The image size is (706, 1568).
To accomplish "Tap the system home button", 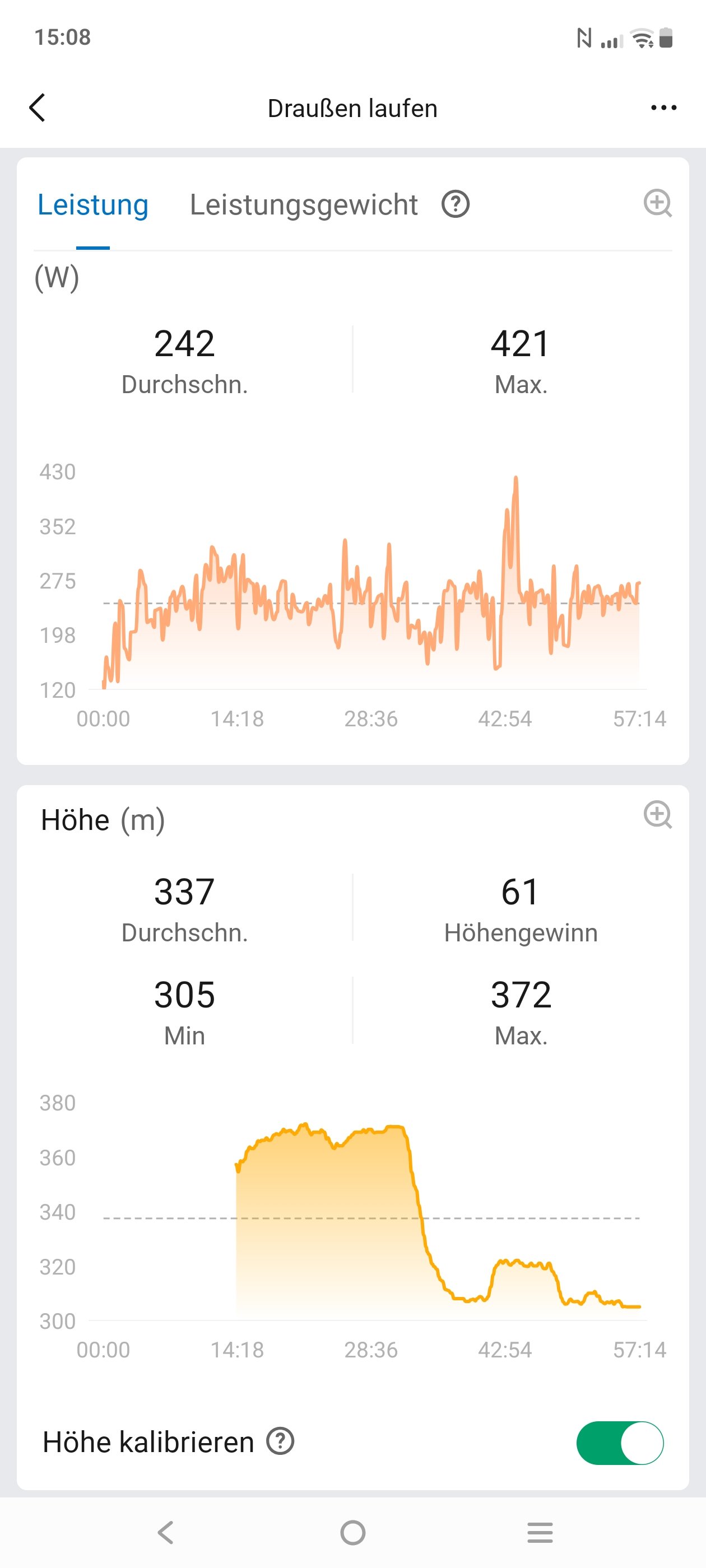I will 352,1532.
